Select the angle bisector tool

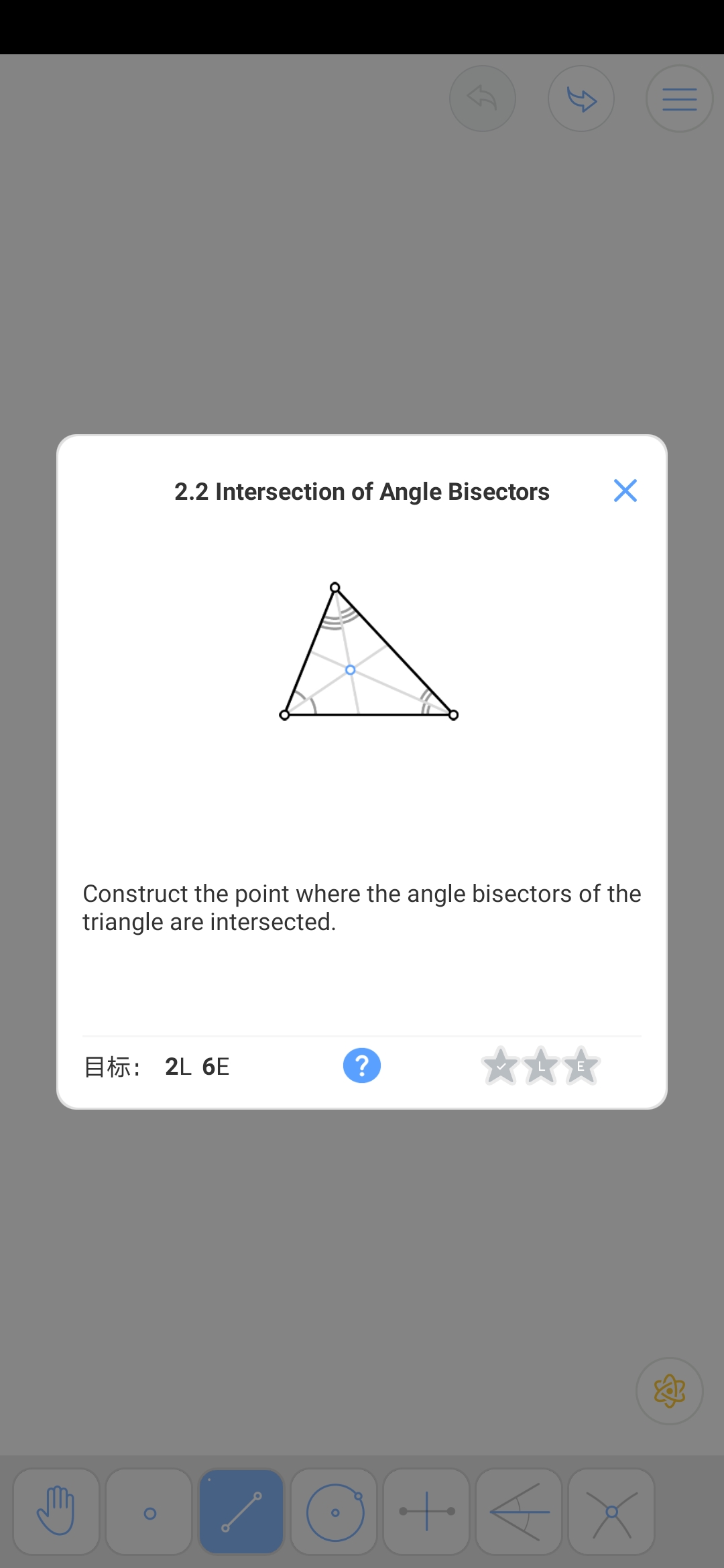click(x=519, y=1512)
